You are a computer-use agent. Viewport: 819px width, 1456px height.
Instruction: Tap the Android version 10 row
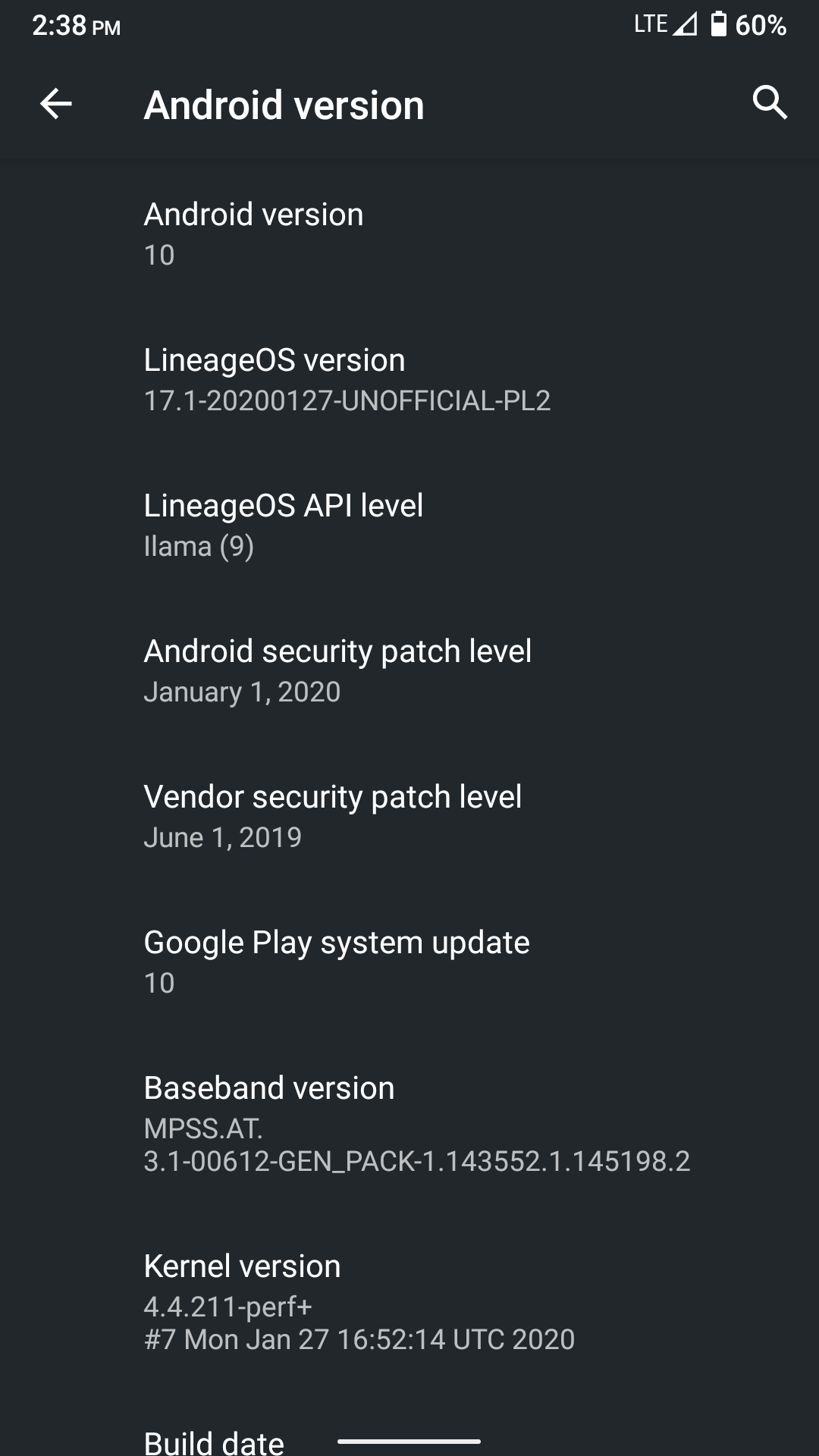point(409,234)
